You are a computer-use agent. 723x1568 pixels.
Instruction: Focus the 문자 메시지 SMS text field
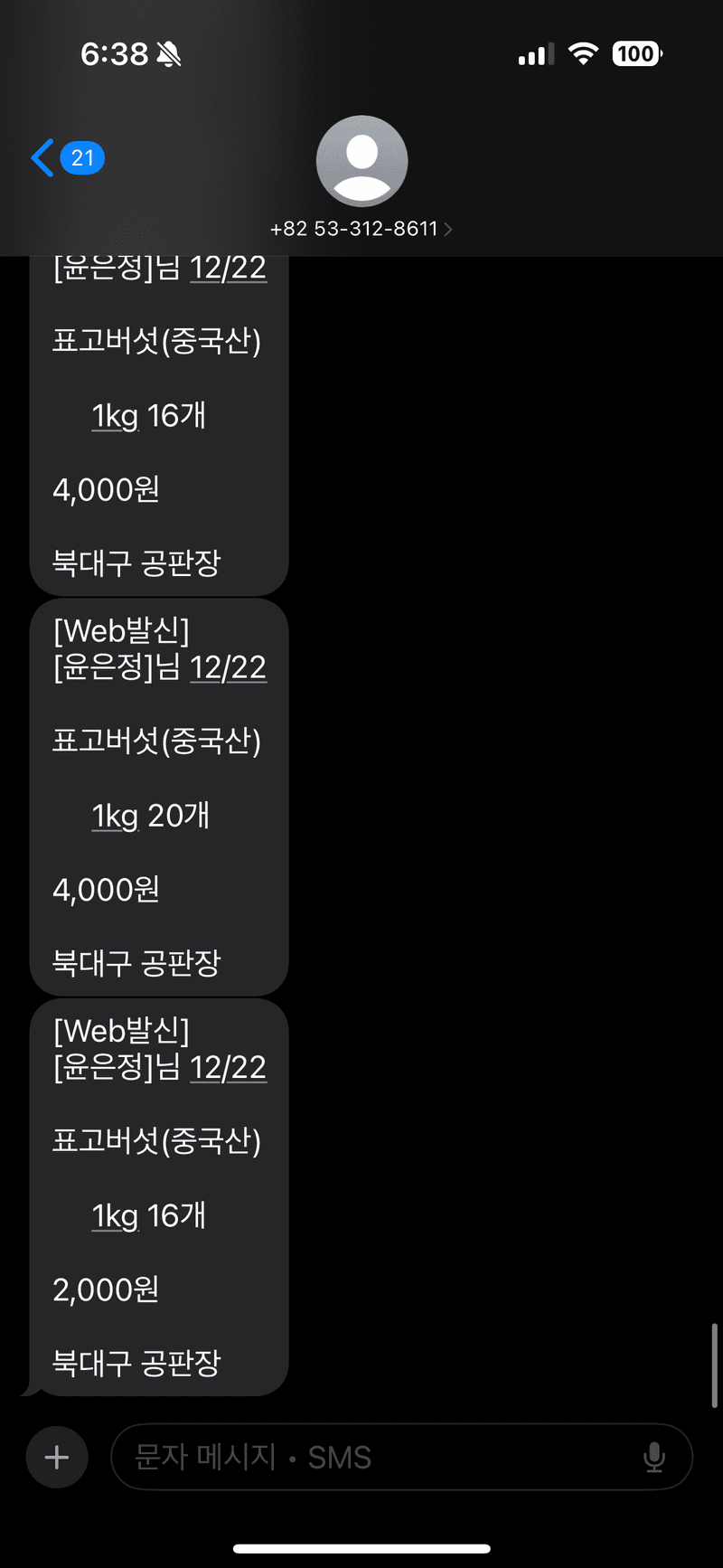point(380,1457)
